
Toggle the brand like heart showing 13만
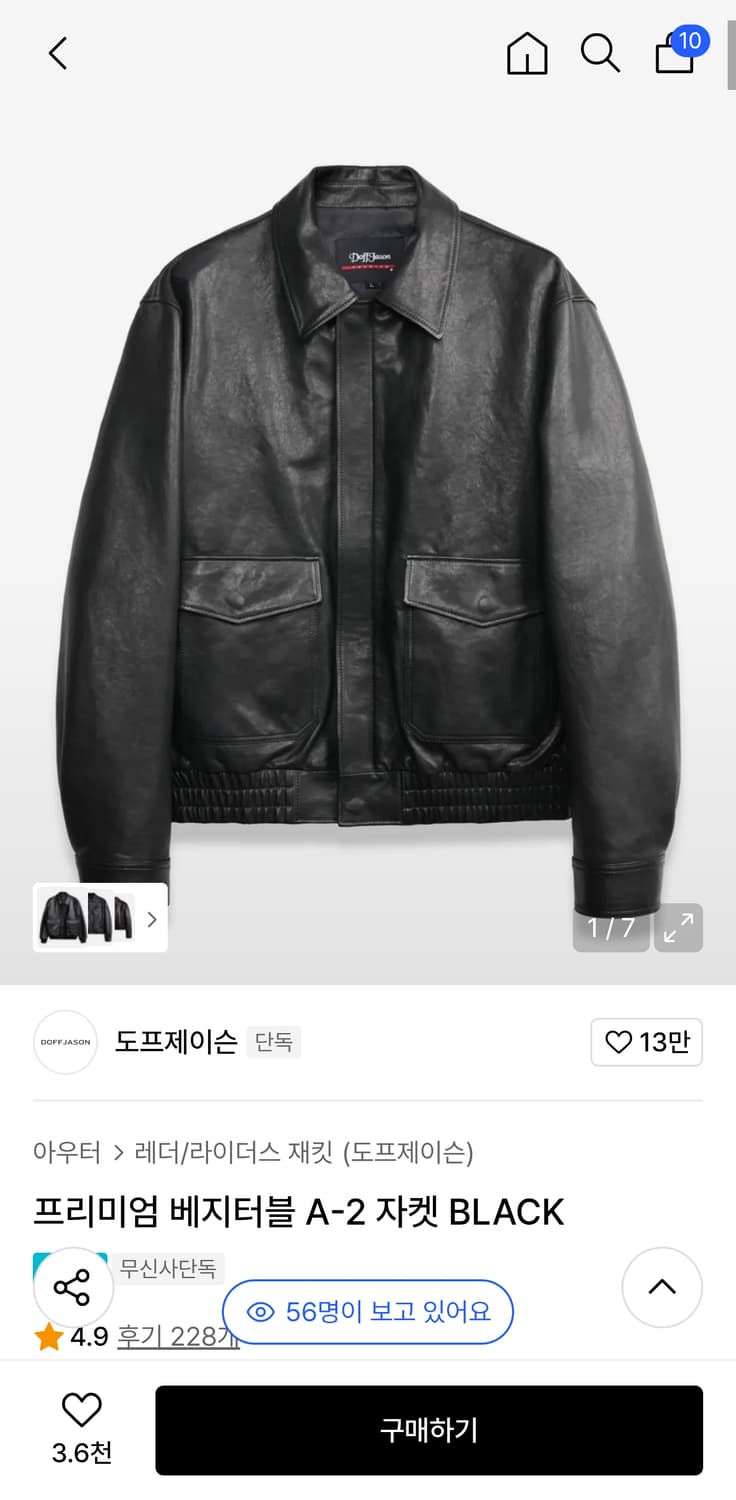tap(646, 1042)
